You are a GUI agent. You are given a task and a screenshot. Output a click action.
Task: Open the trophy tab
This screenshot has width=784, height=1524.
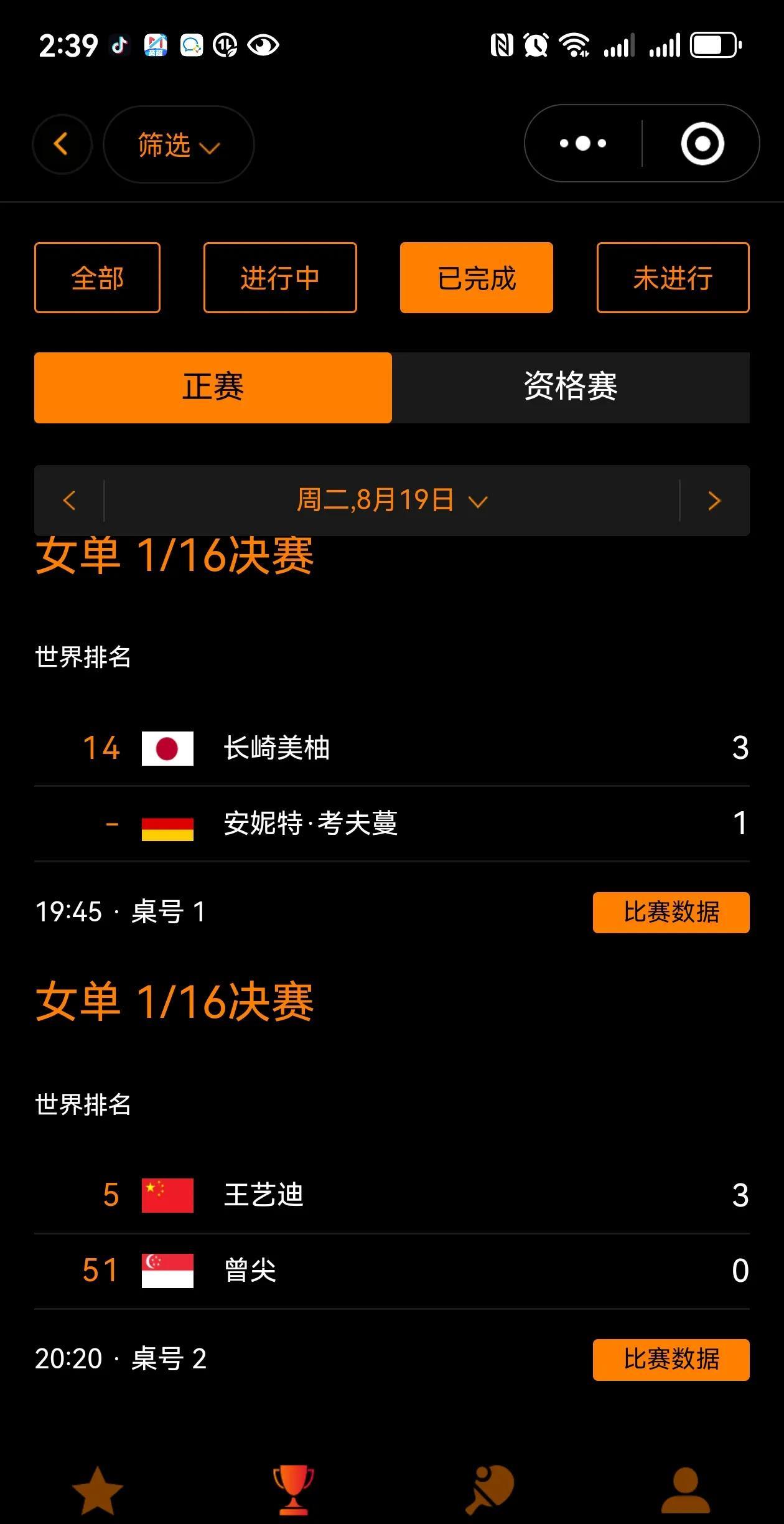tap(294, 1490)
